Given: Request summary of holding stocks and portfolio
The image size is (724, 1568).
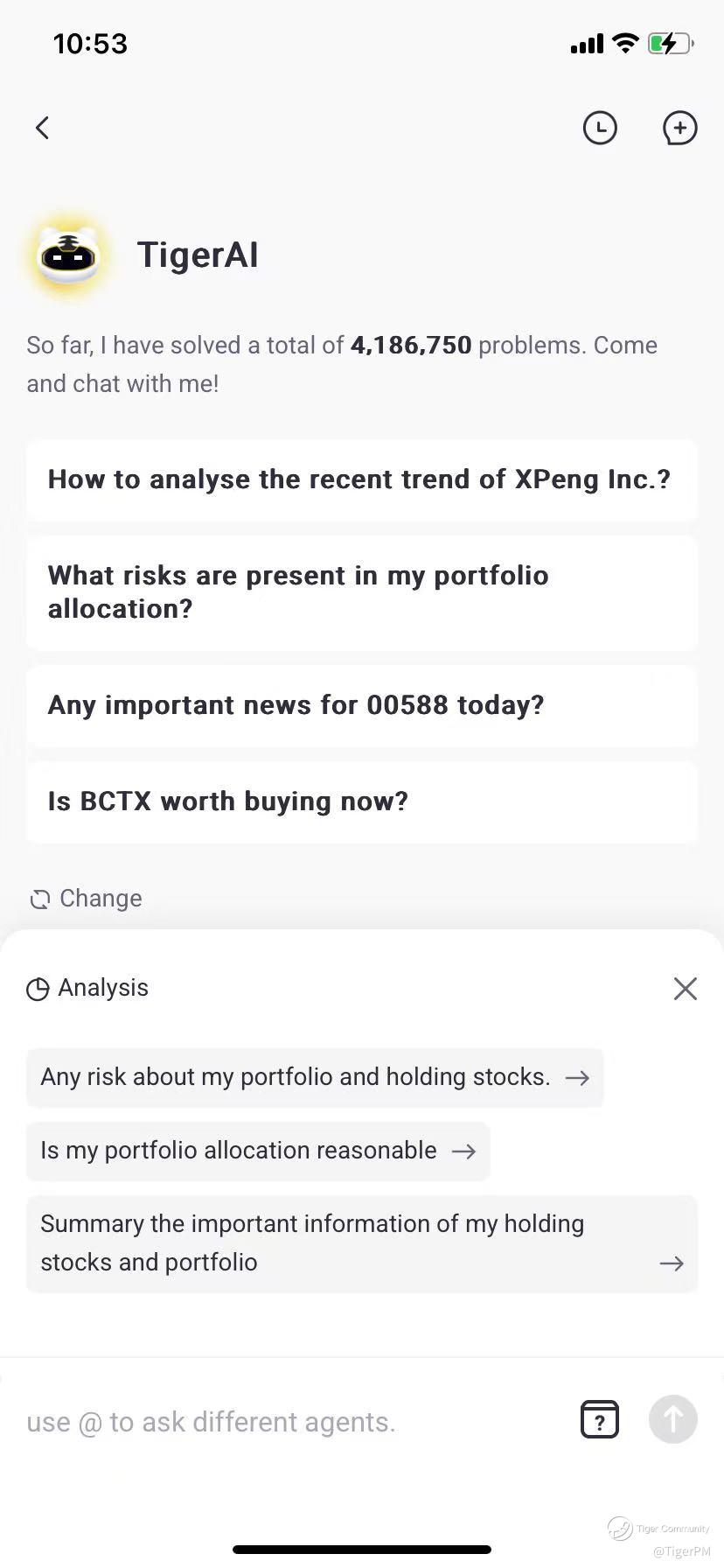Looking at the screenshot, I should coord(361,1243).
